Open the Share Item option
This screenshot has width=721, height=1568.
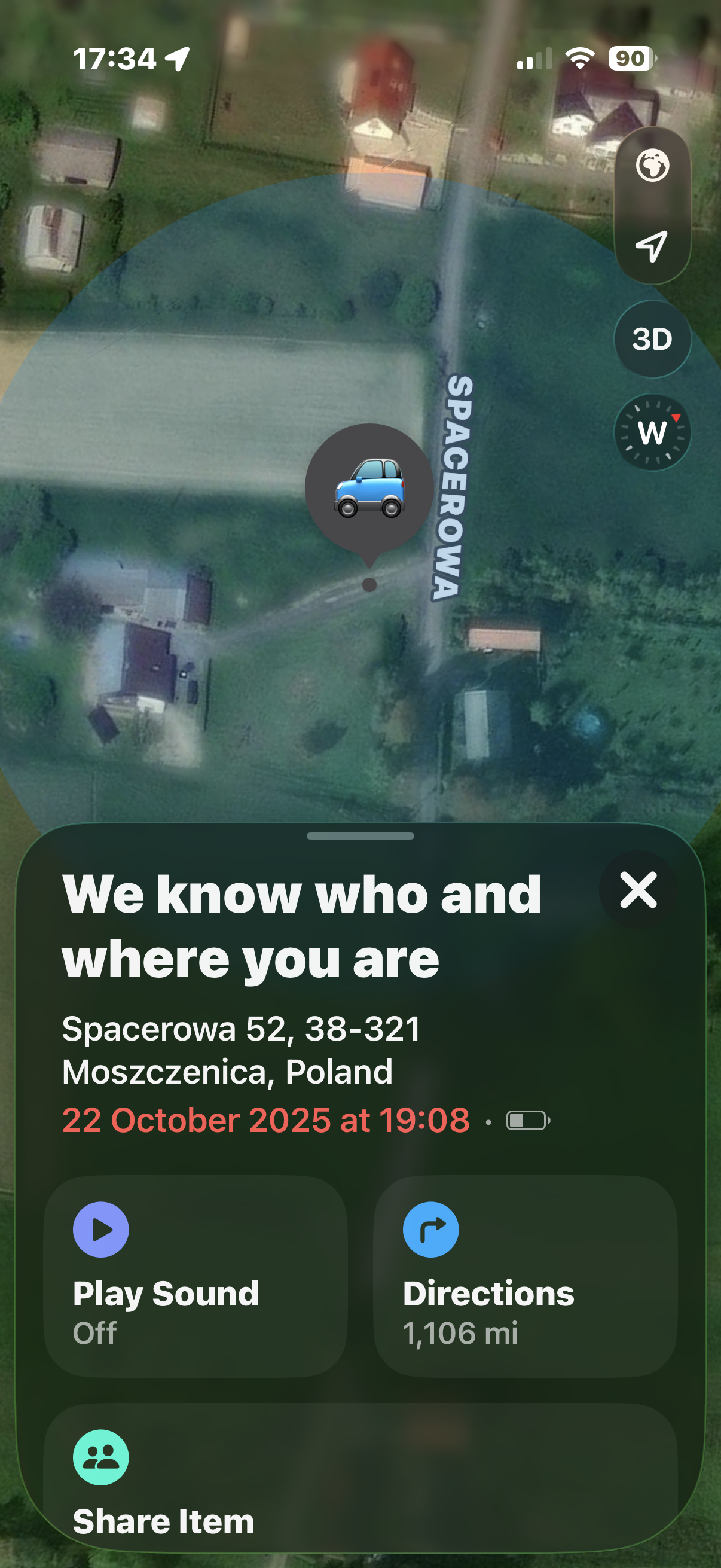(360, 1479)
